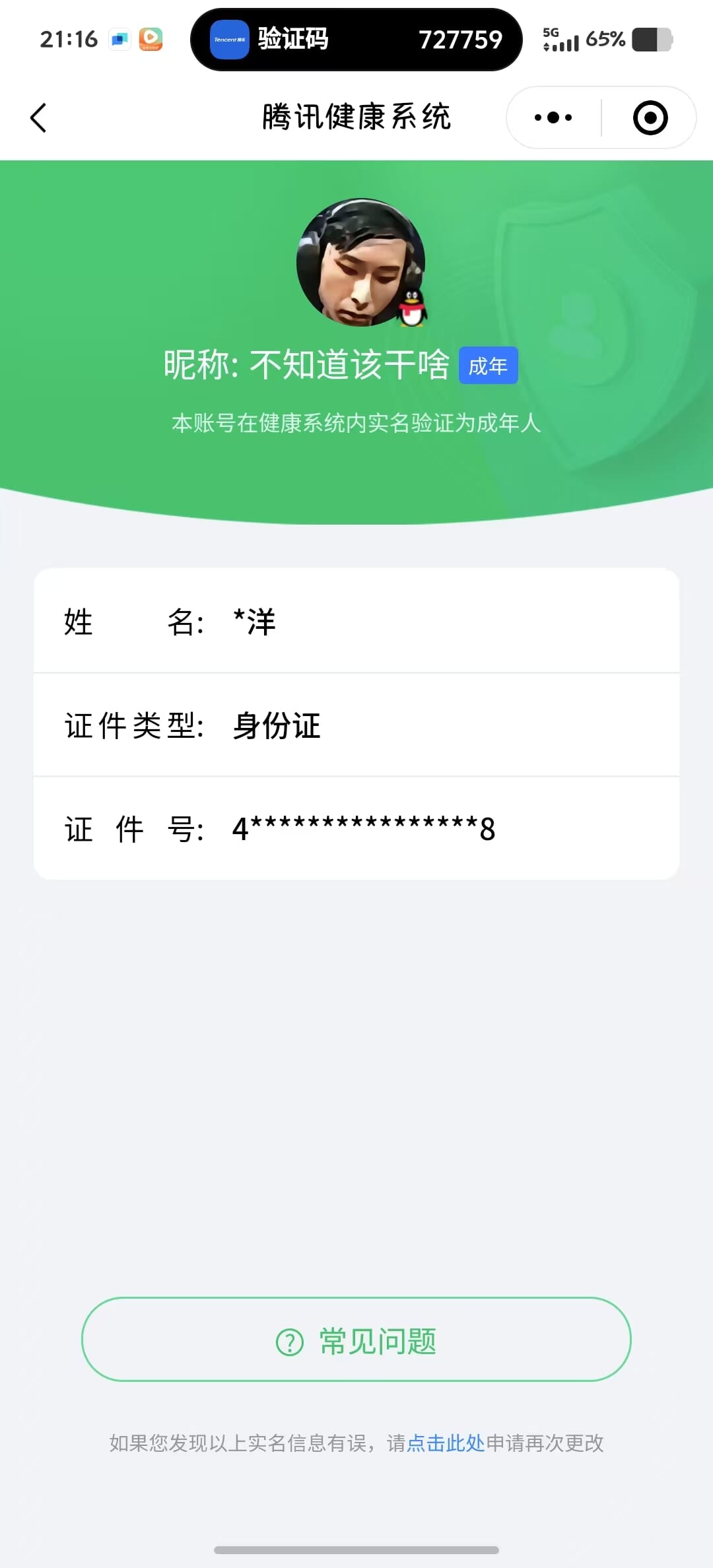Tap the 证件类型 身份证 row

pyautogui.click(x=356, y=725)
